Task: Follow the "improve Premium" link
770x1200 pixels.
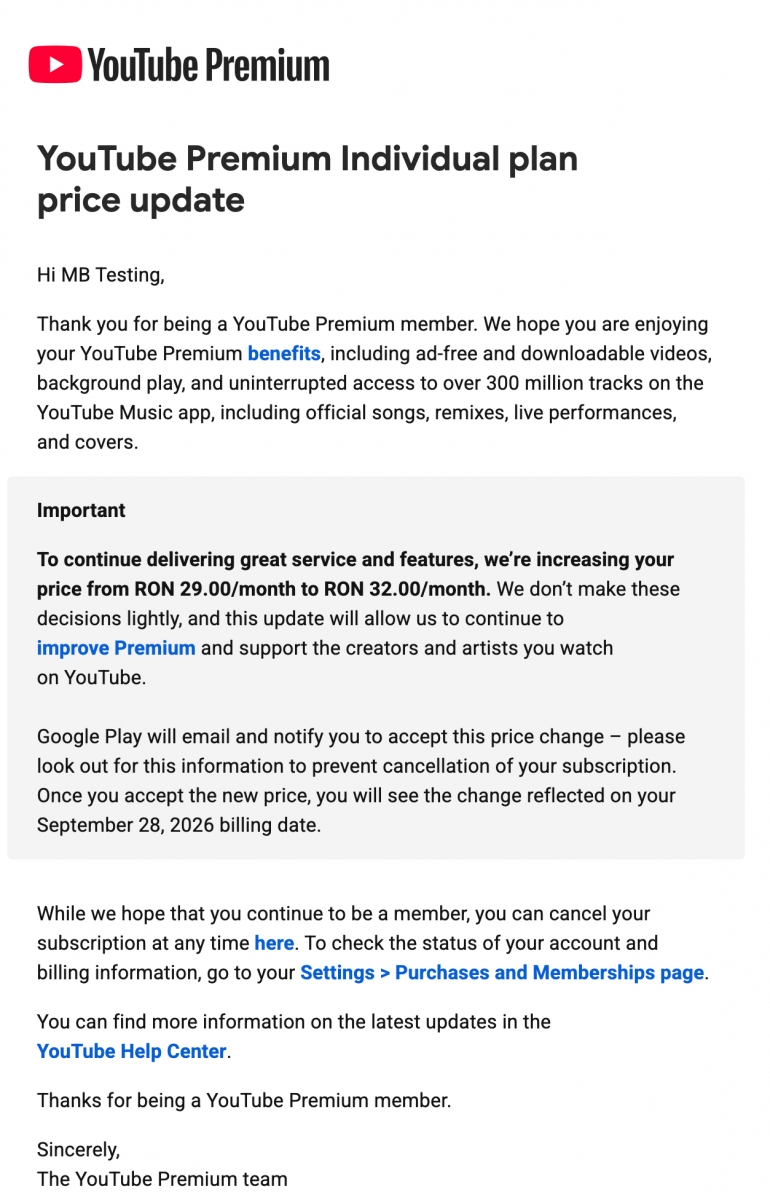Action: [116, 648]
